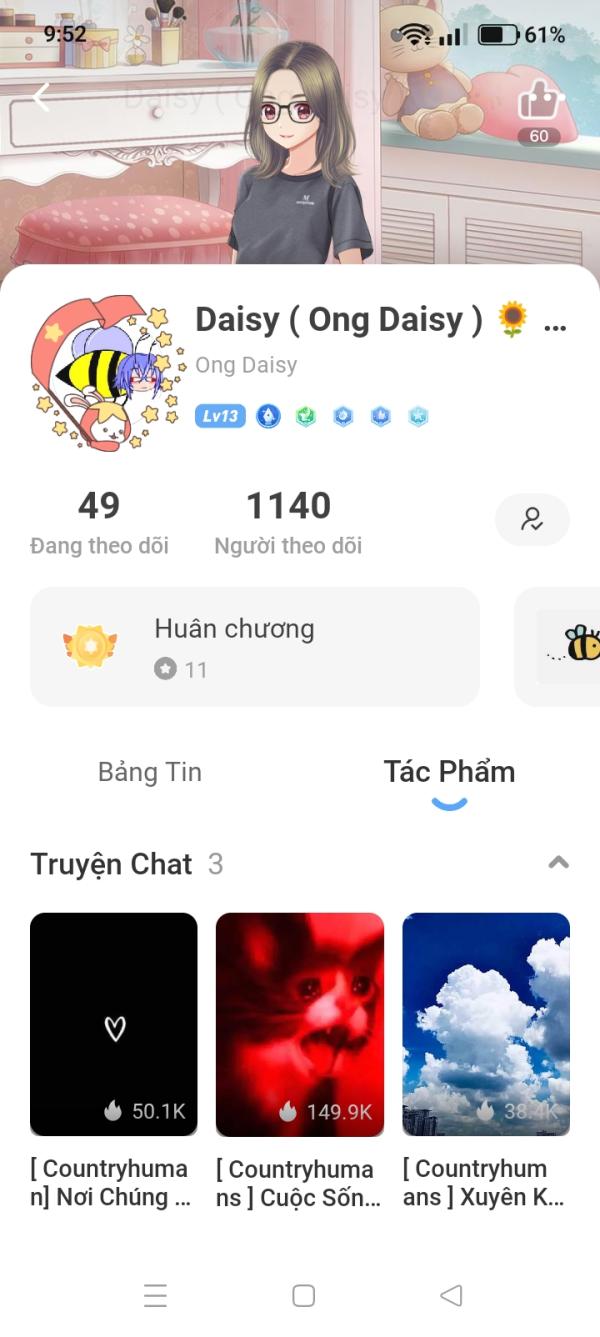View the 49 following list

99,522
